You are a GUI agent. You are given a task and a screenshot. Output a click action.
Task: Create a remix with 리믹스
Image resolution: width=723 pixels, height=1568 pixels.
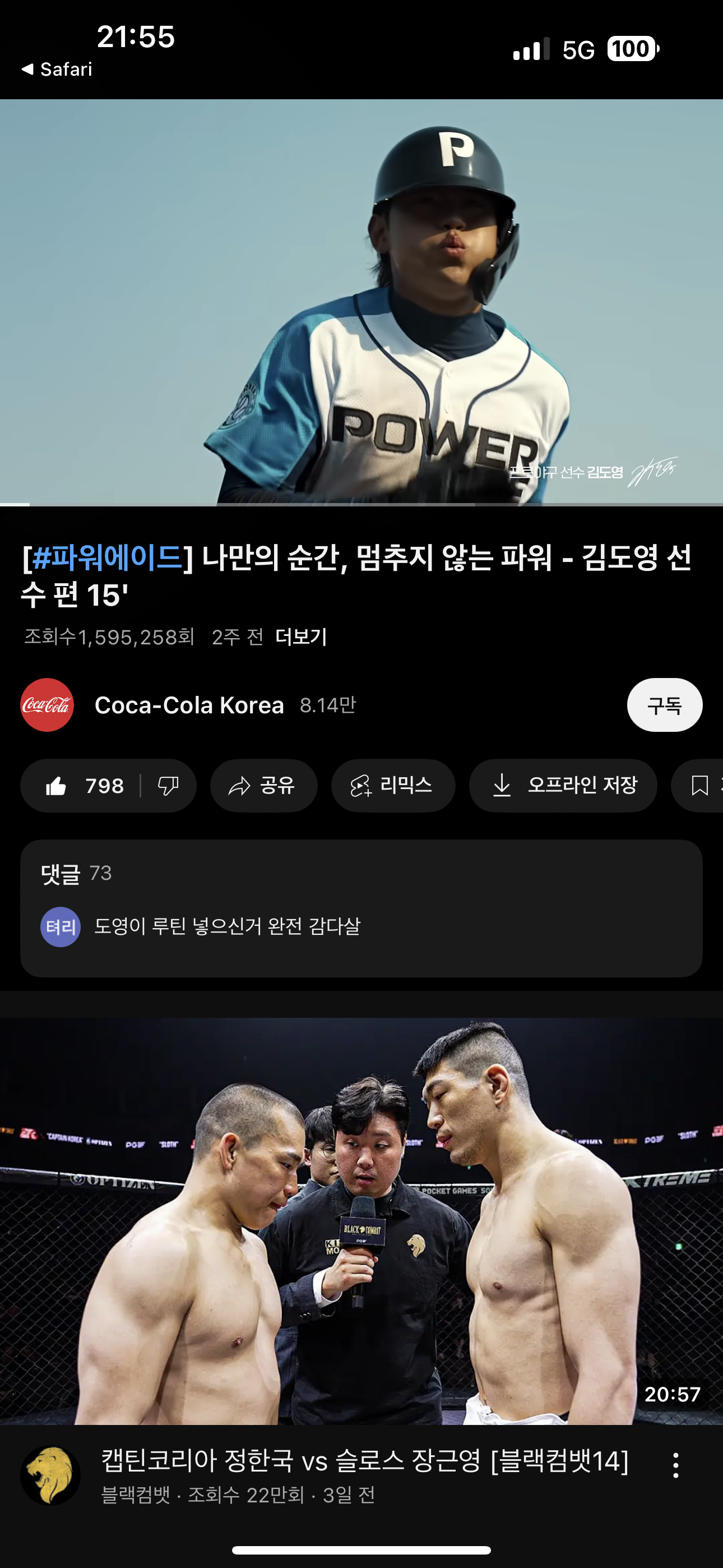click(392, 786)
